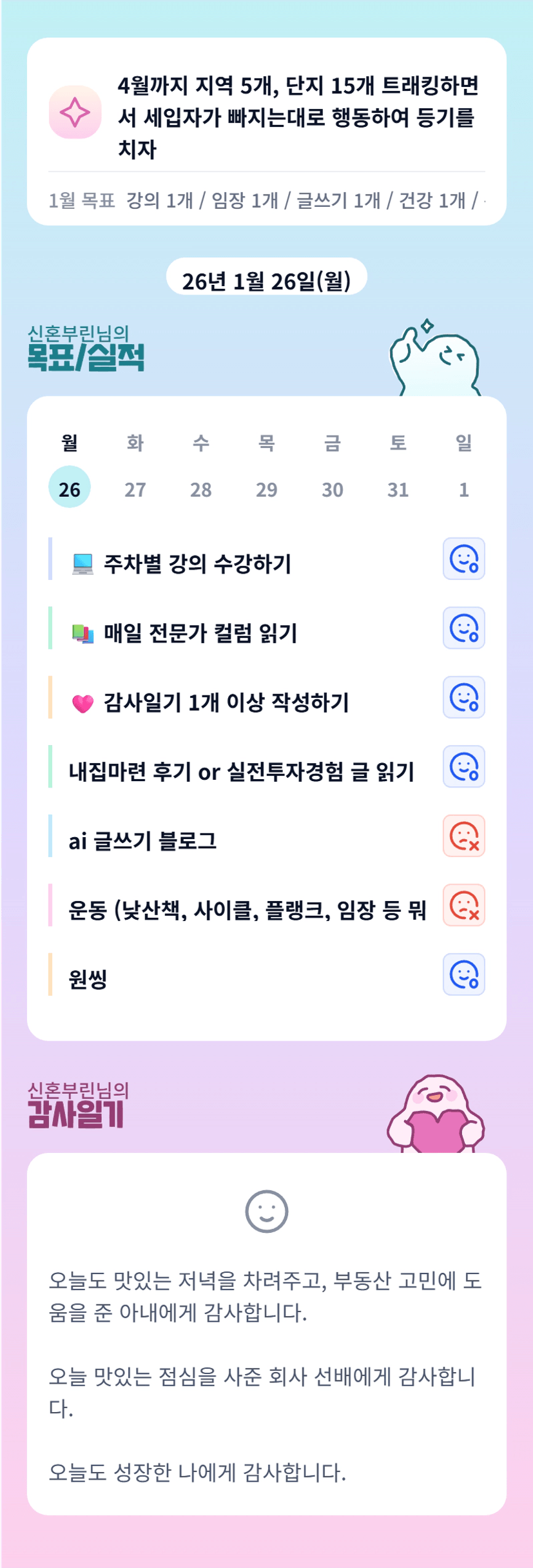This screenshot has height=1568, width=533.
Task: Toggle status for 주차별 강의 수강하기
Action: [x=463, y=559]
